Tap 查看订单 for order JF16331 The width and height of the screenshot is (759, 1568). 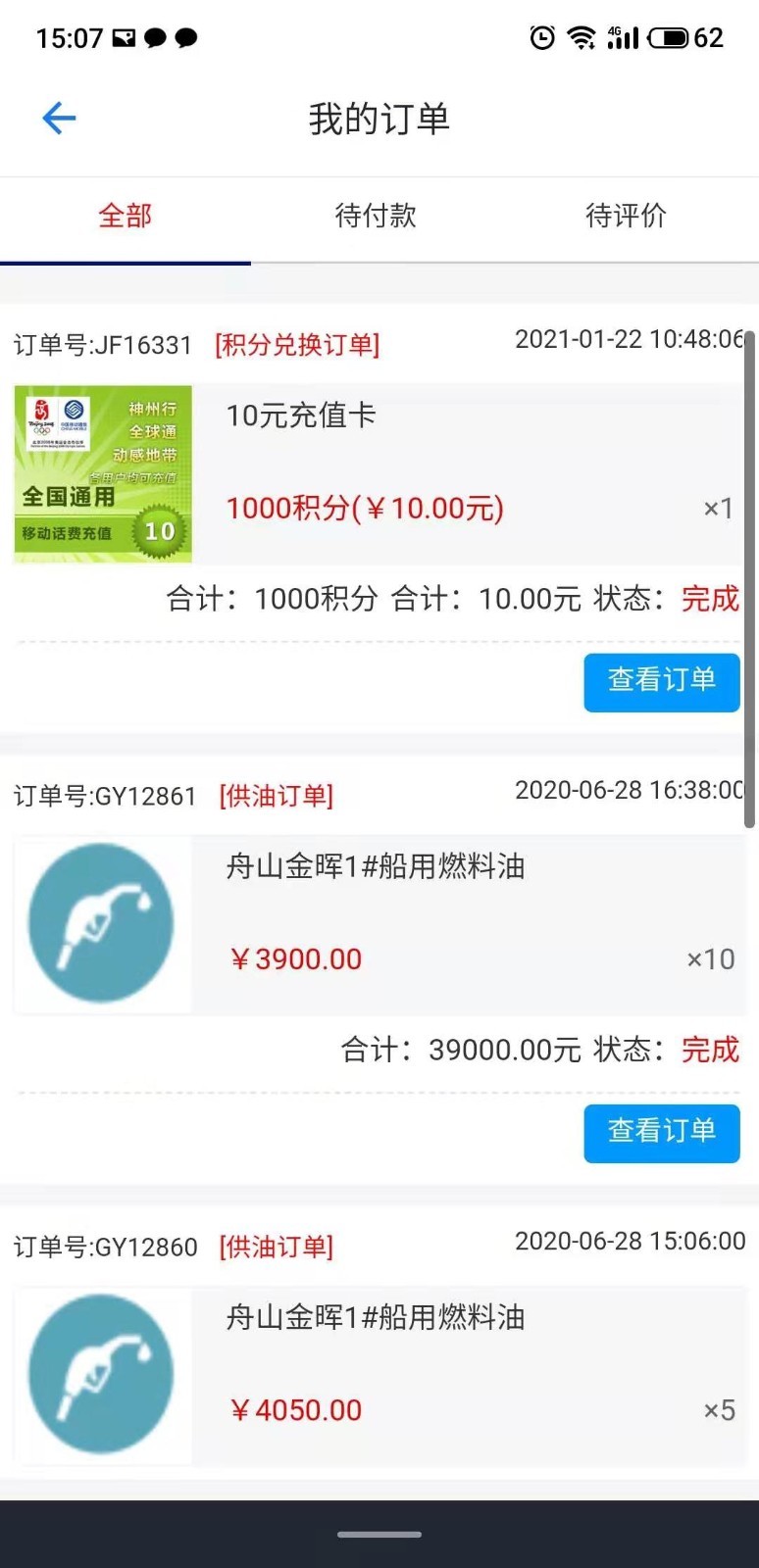click(661, 681)
